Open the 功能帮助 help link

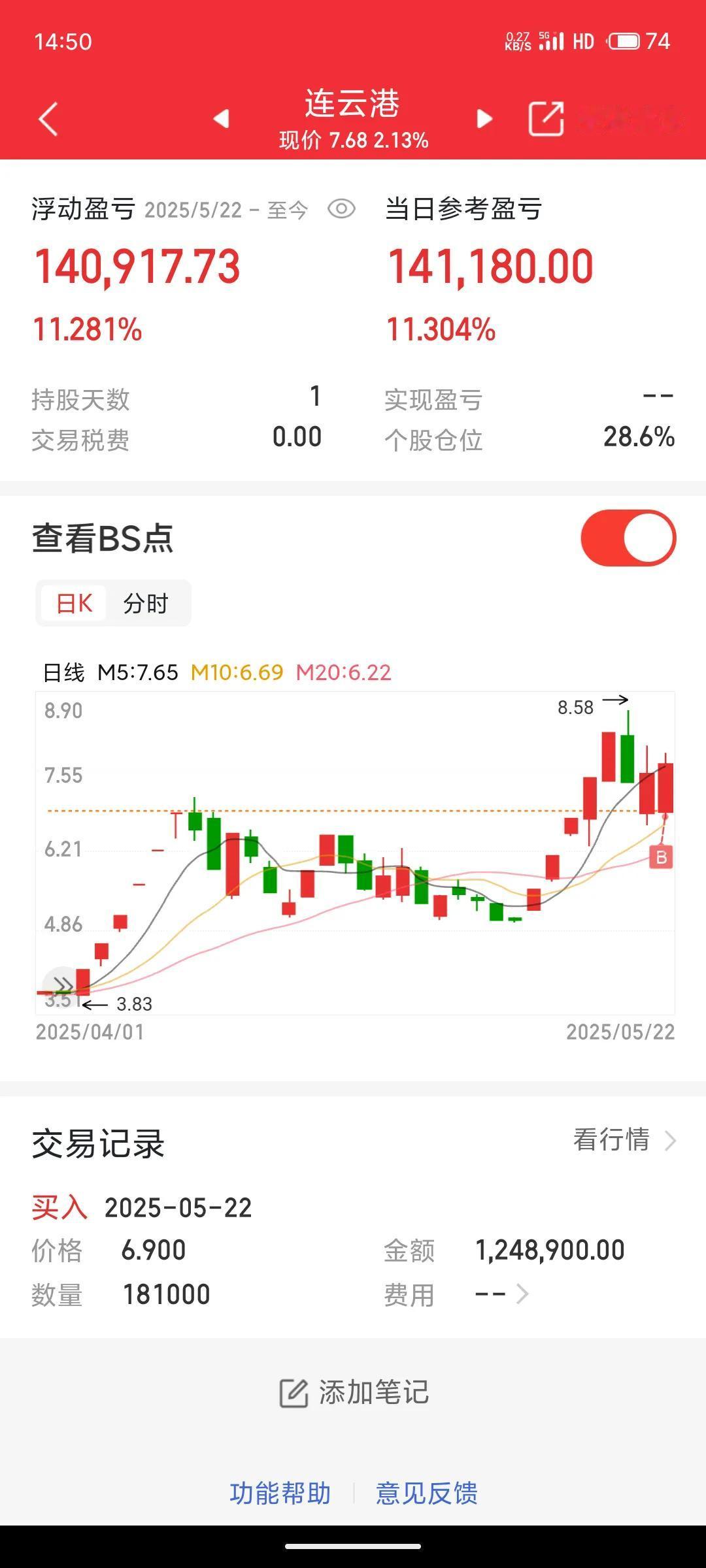280,1493
